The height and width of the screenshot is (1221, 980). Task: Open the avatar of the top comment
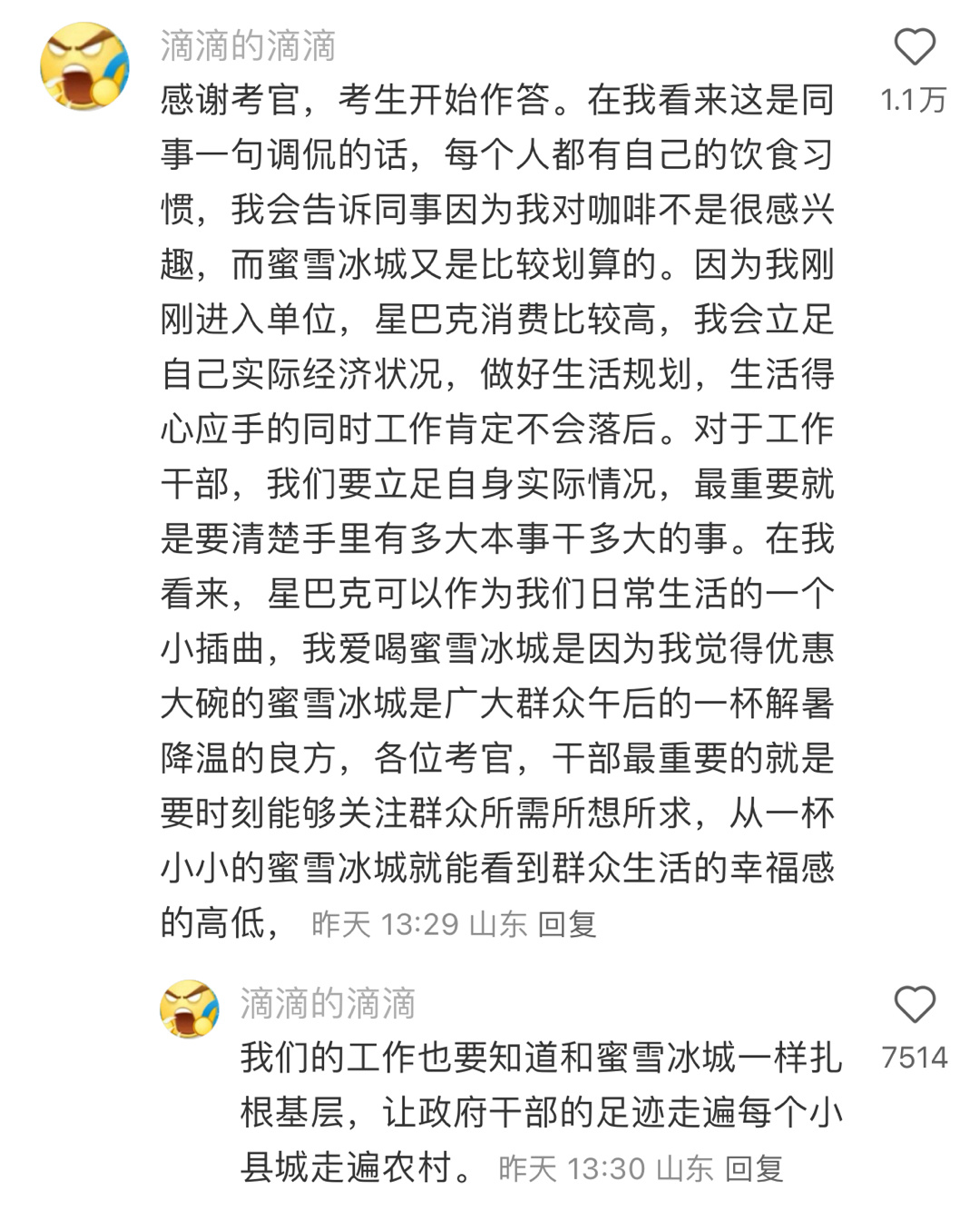(85, 67)
